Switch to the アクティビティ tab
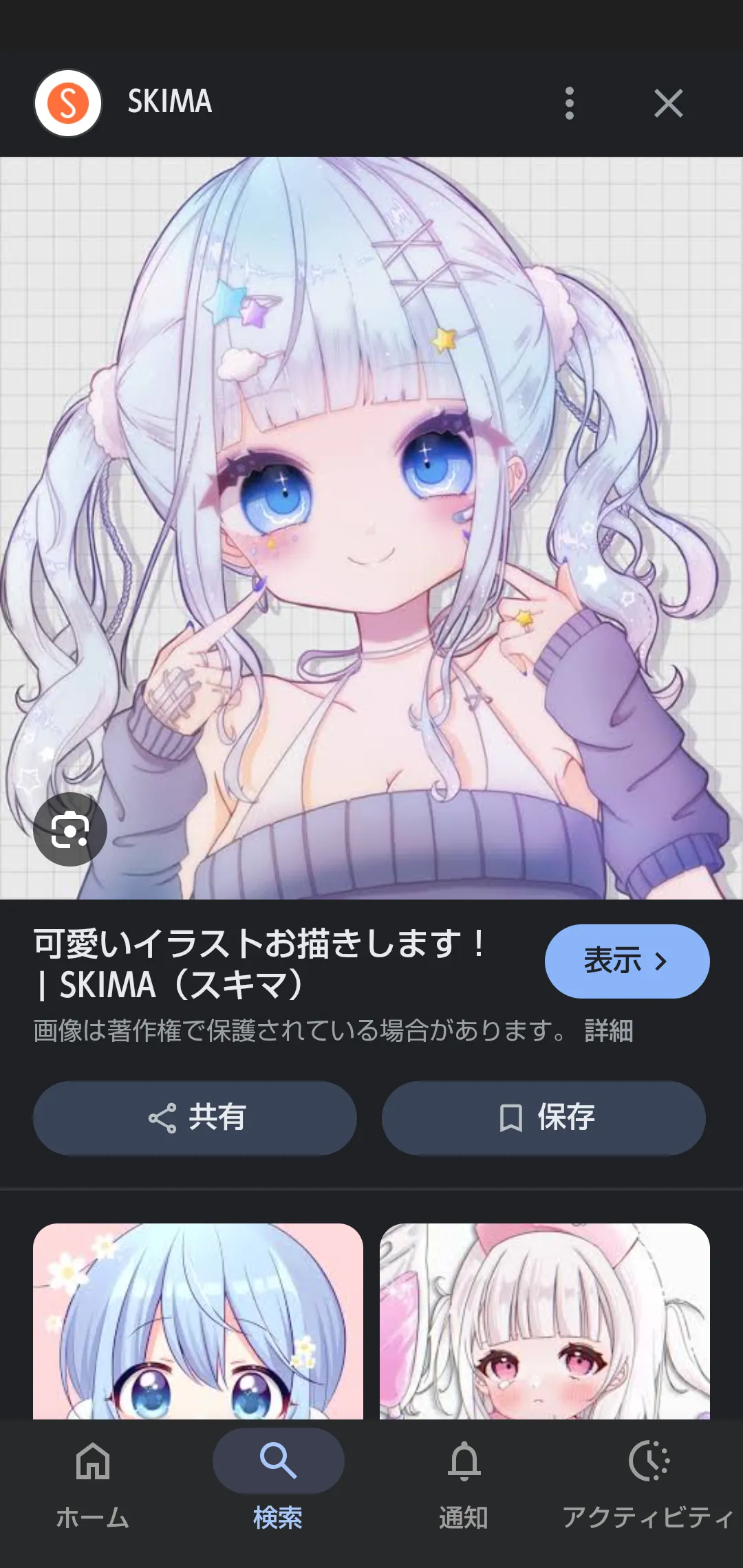This screenshot has width=743, height=1568. [x=648, y=1485]
